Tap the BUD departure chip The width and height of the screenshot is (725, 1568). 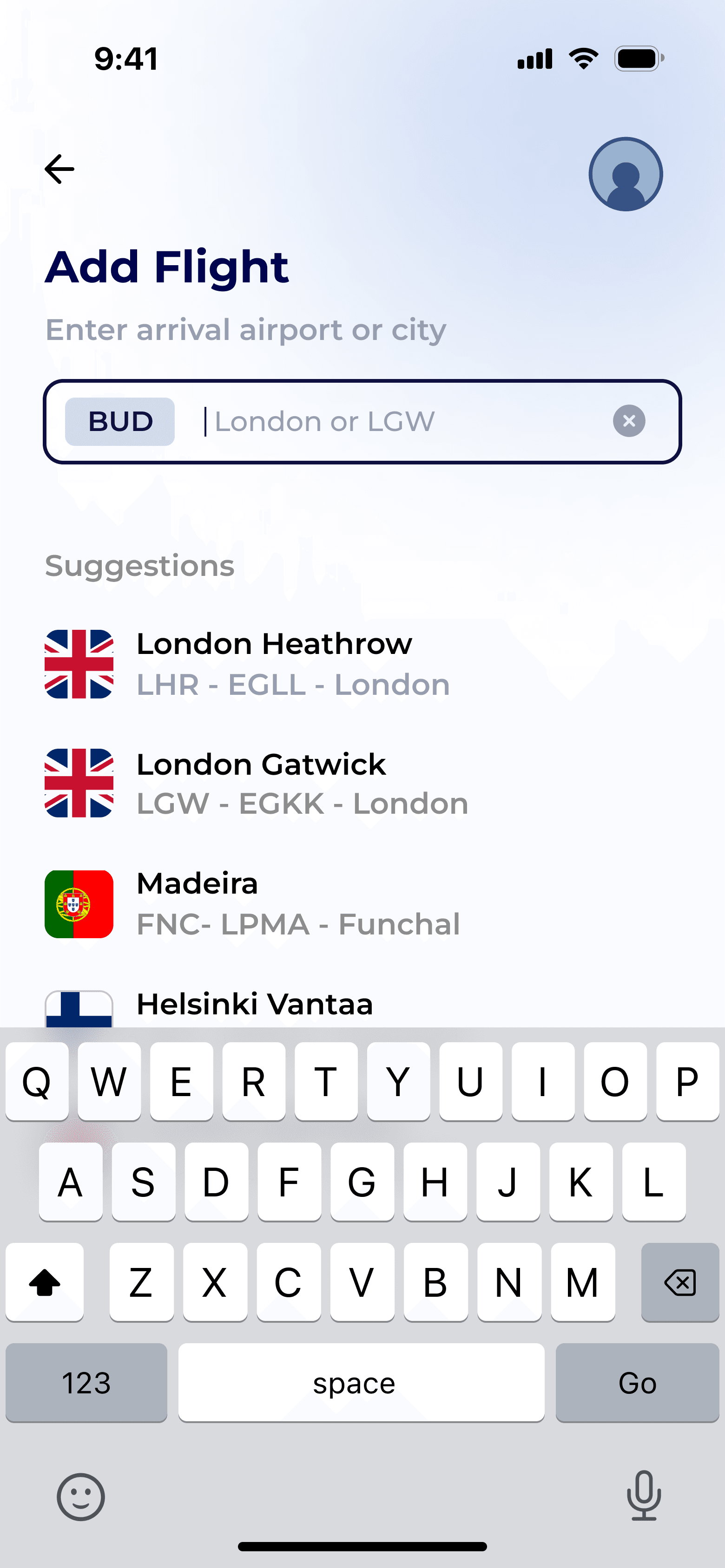click(120, 421)
